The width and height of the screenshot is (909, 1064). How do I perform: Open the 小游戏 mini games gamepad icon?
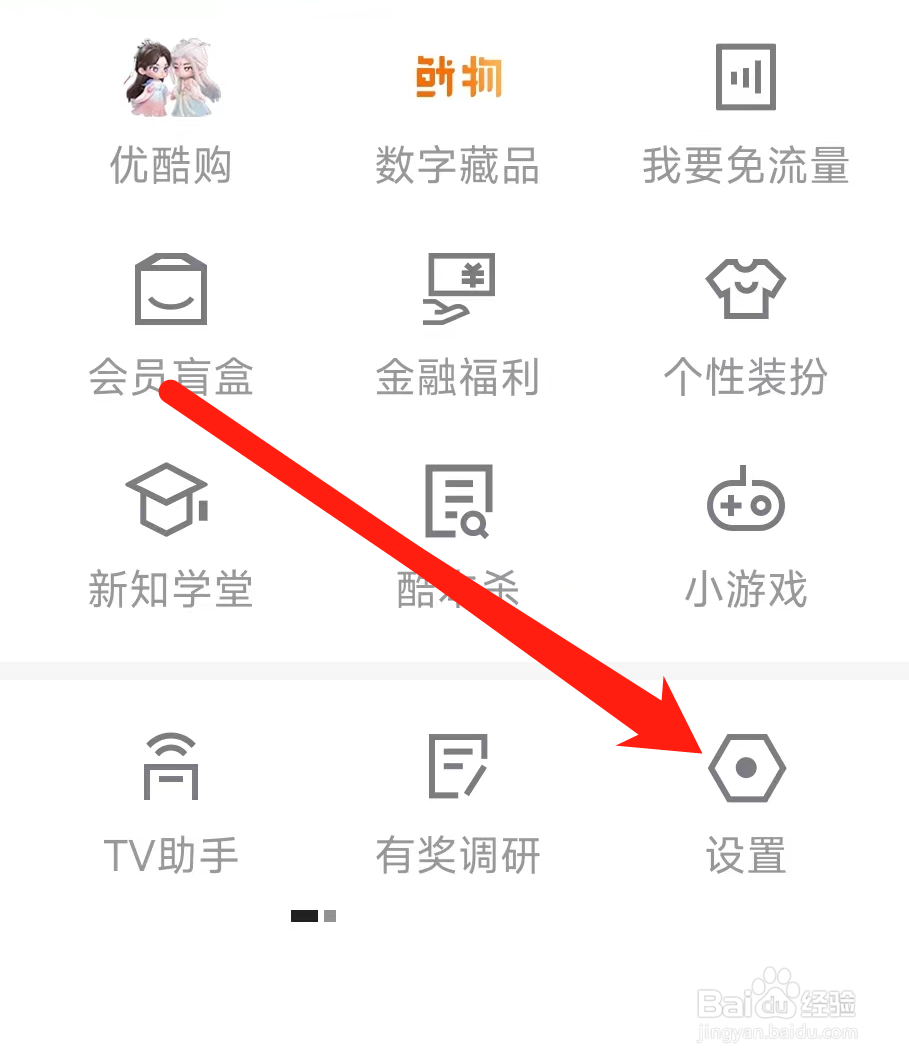tap(745, 500)
